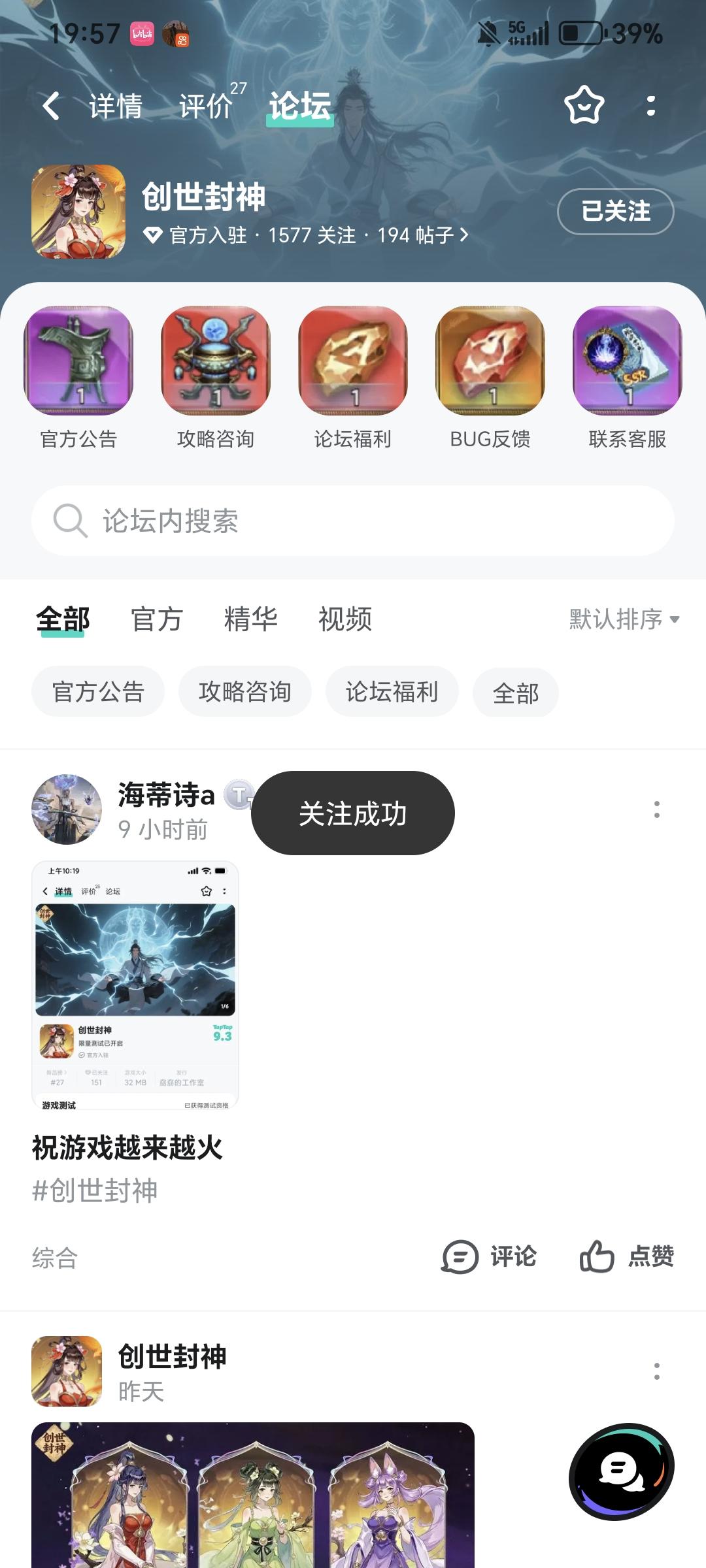Switch to the 评价 reviews tab

tap(205, 106)
